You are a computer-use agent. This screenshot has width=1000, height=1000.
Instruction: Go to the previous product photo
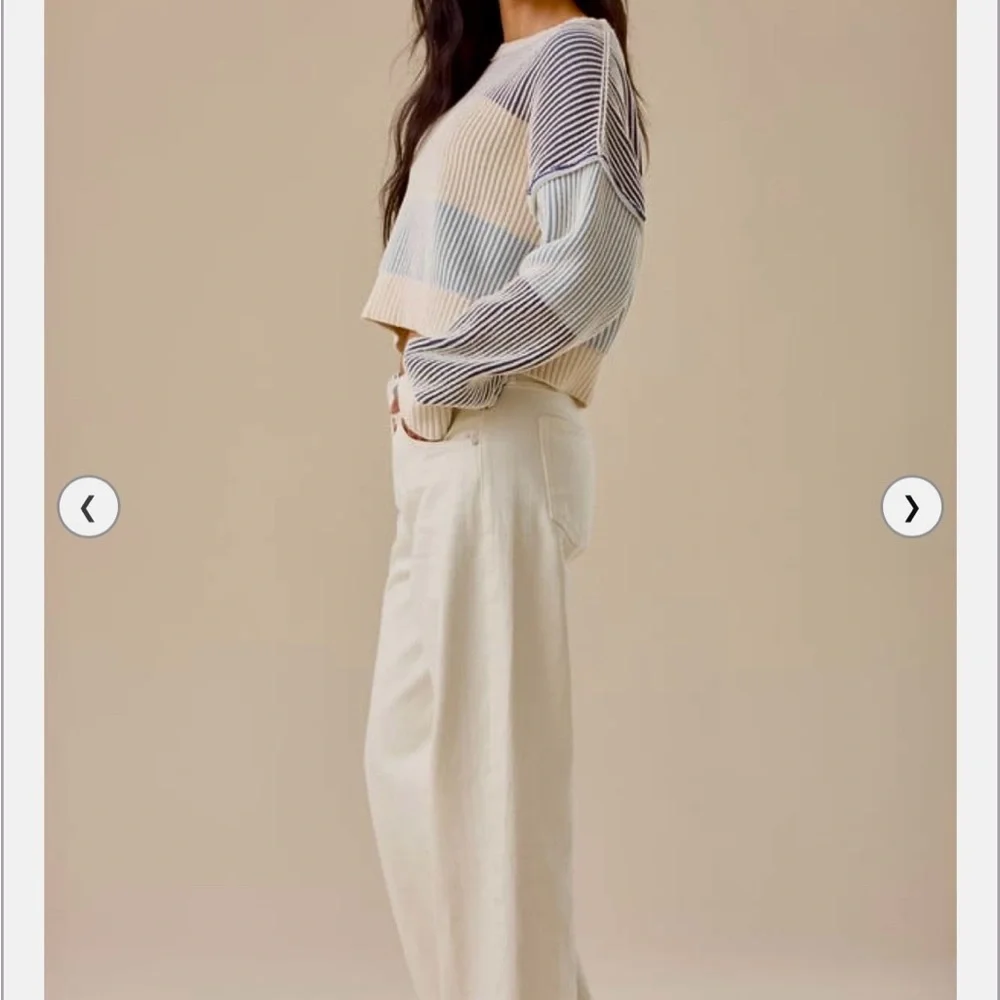pyautogui.click(x=88, y=507)
